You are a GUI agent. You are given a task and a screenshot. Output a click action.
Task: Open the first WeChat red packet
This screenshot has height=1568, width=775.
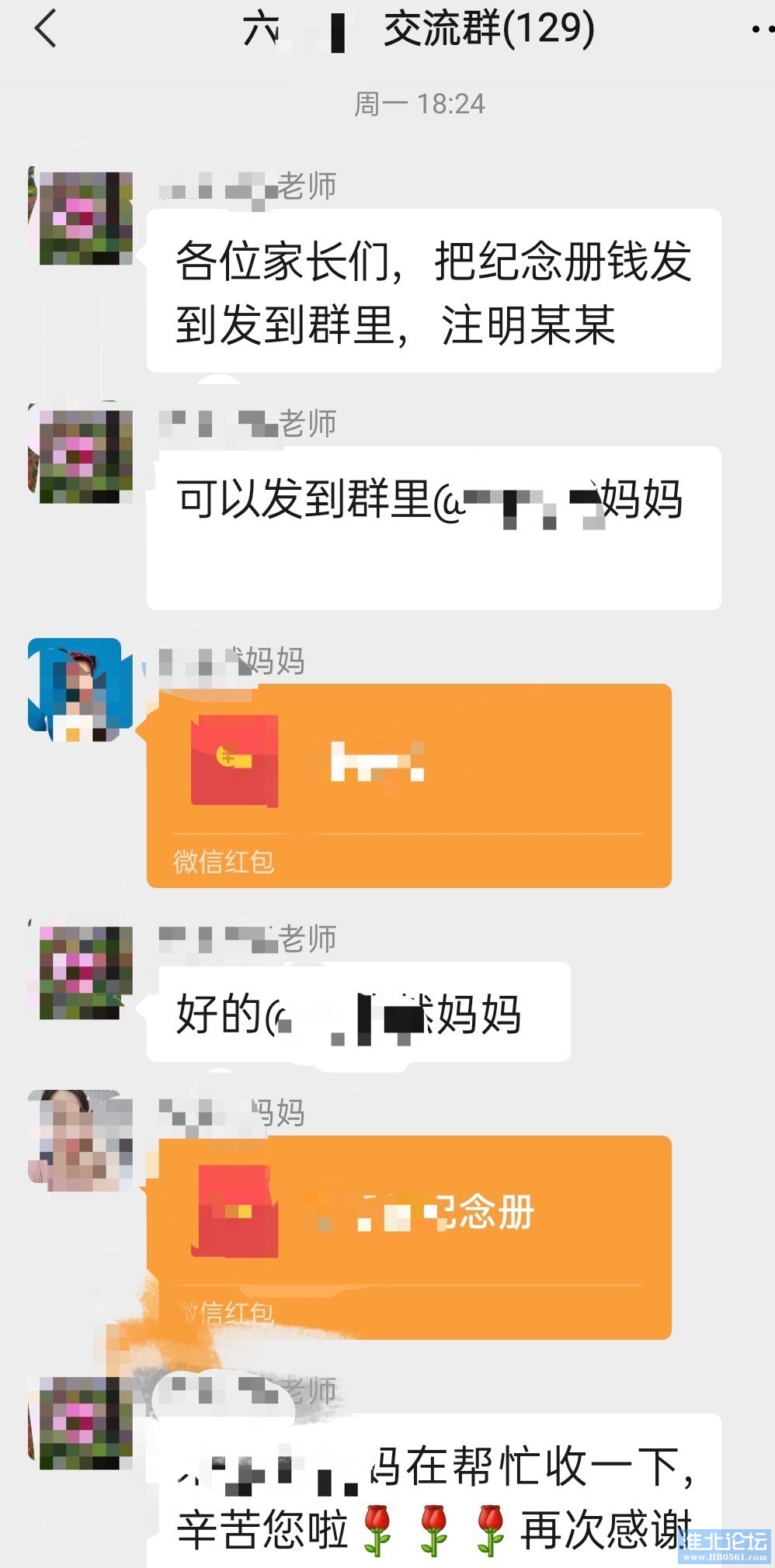[x=408, y=784]
